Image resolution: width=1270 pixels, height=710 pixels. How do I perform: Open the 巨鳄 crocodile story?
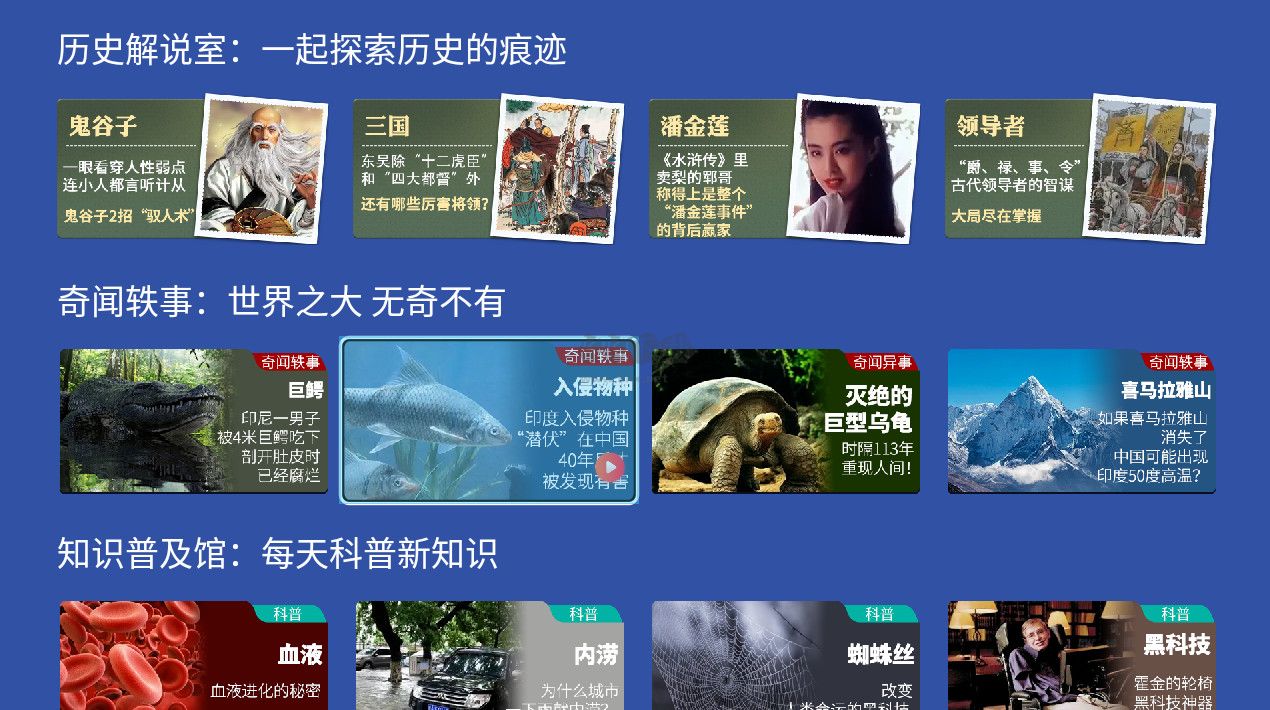(x=193, y=421)
